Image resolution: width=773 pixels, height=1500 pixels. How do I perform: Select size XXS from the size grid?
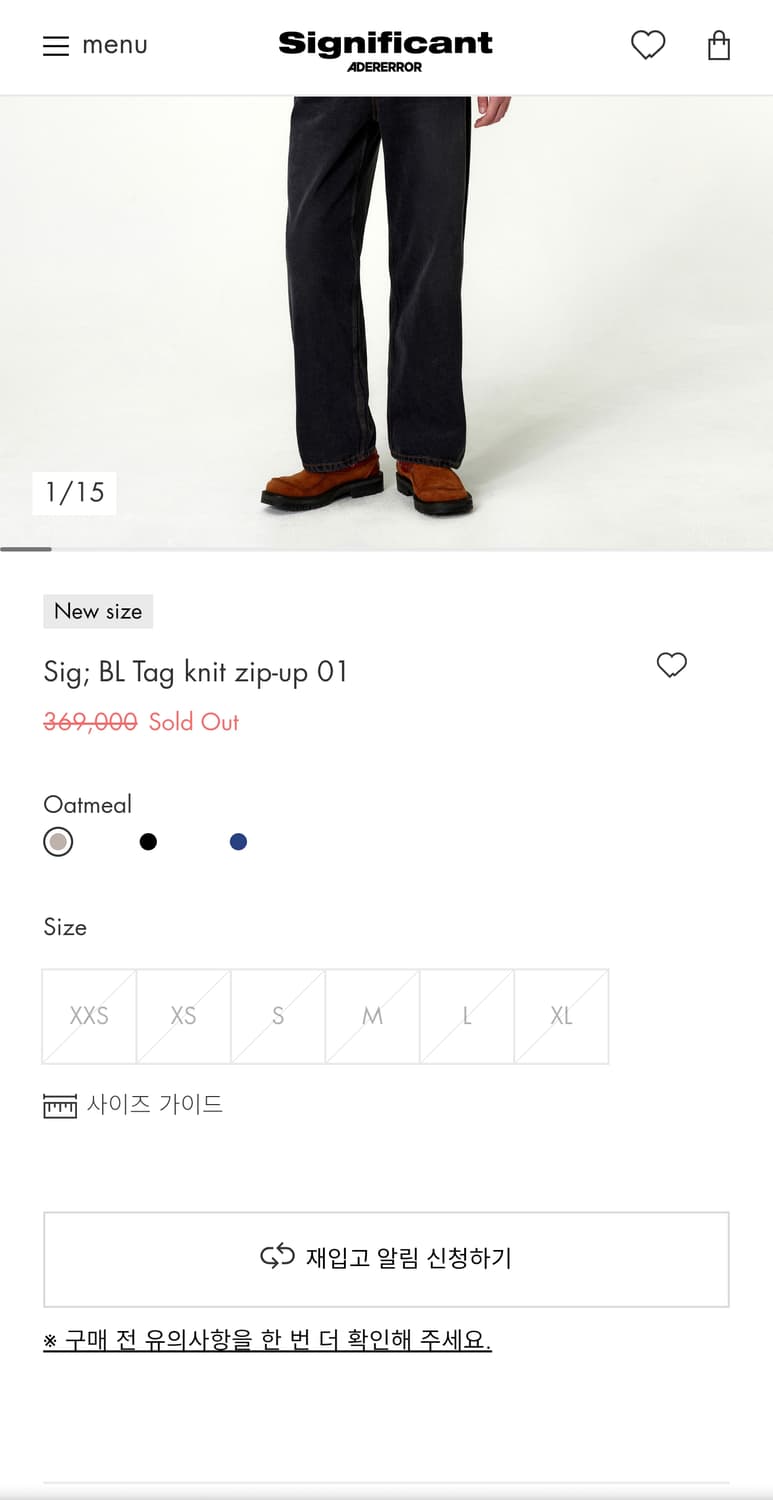click(x=88, y=1015)
